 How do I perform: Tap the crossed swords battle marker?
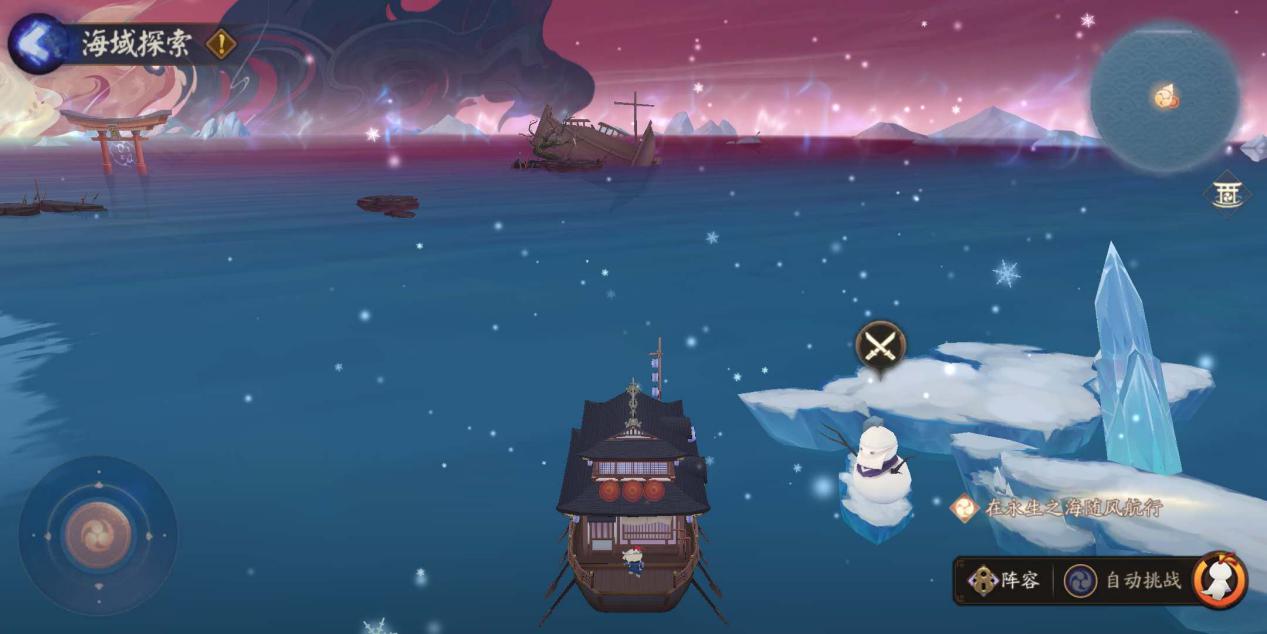880,347
